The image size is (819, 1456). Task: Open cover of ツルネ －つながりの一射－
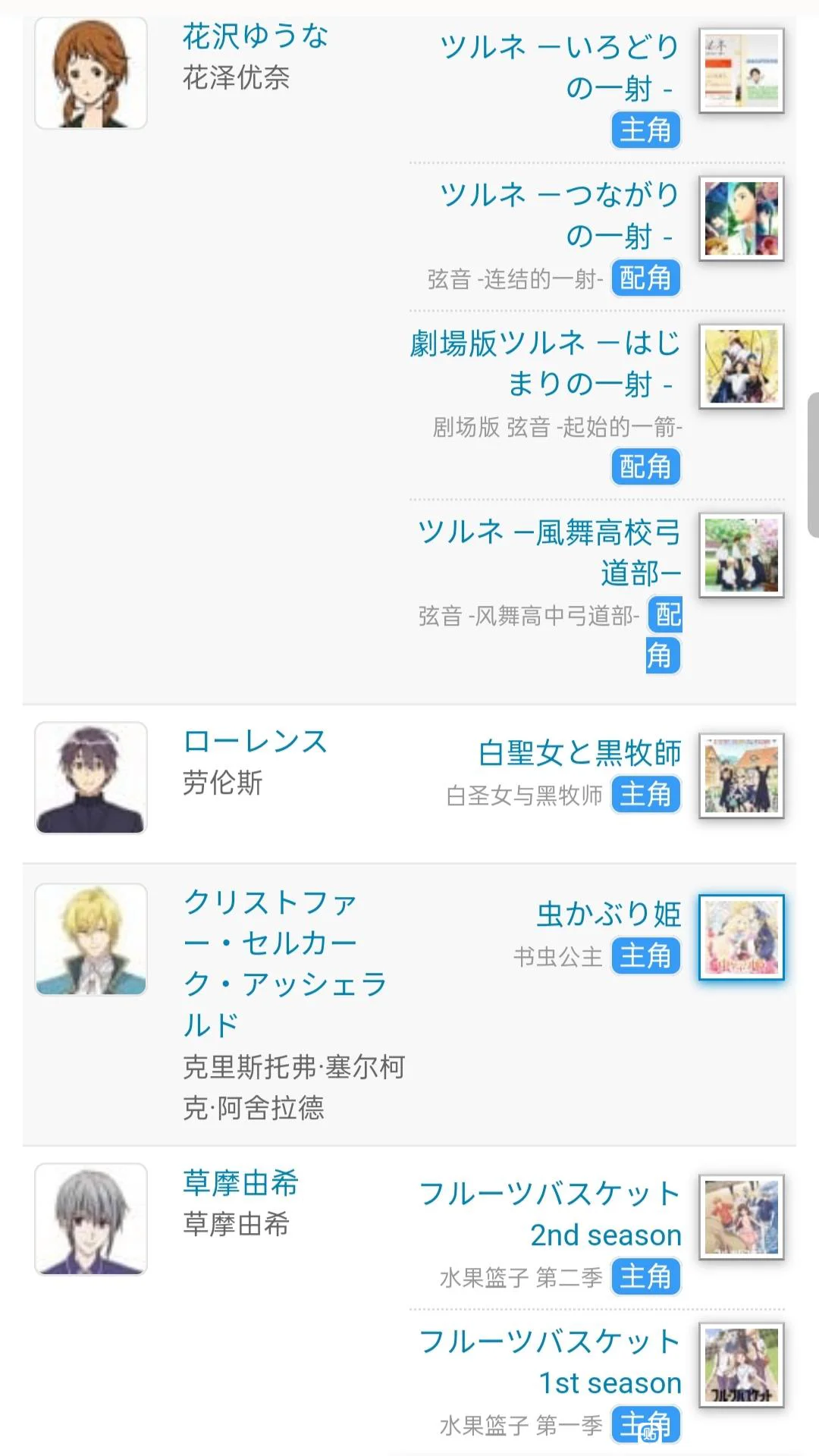point(741,218)
